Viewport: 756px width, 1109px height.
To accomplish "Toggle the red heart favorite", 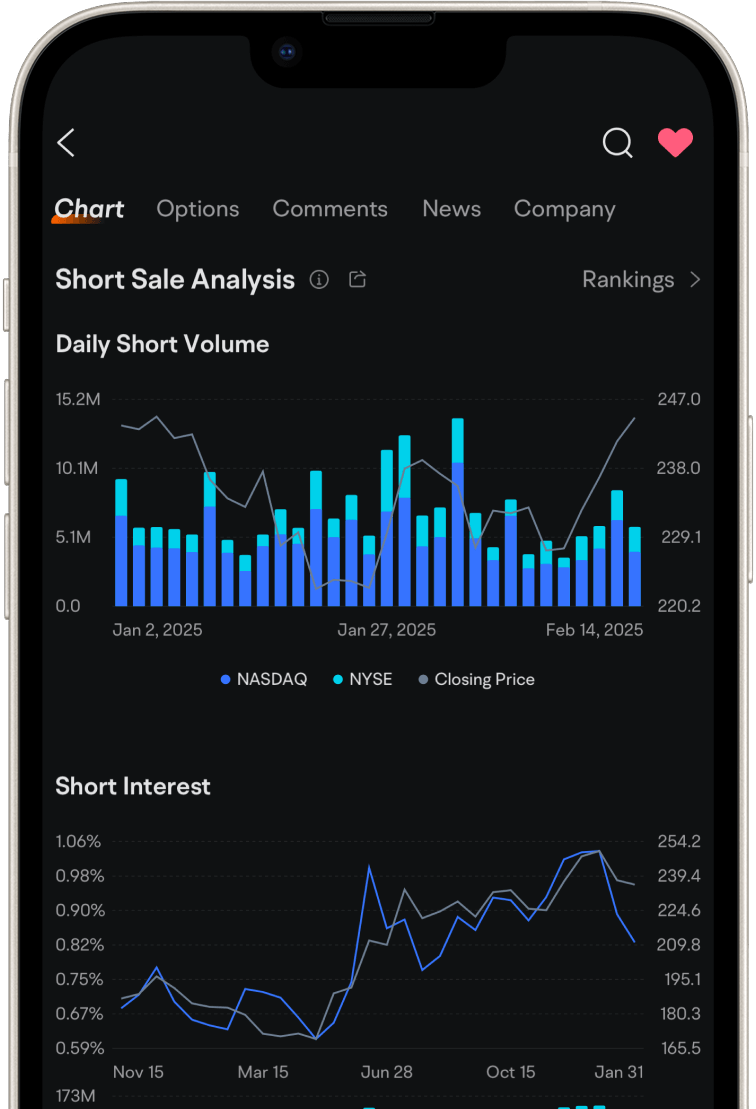I will pos(675,143).
